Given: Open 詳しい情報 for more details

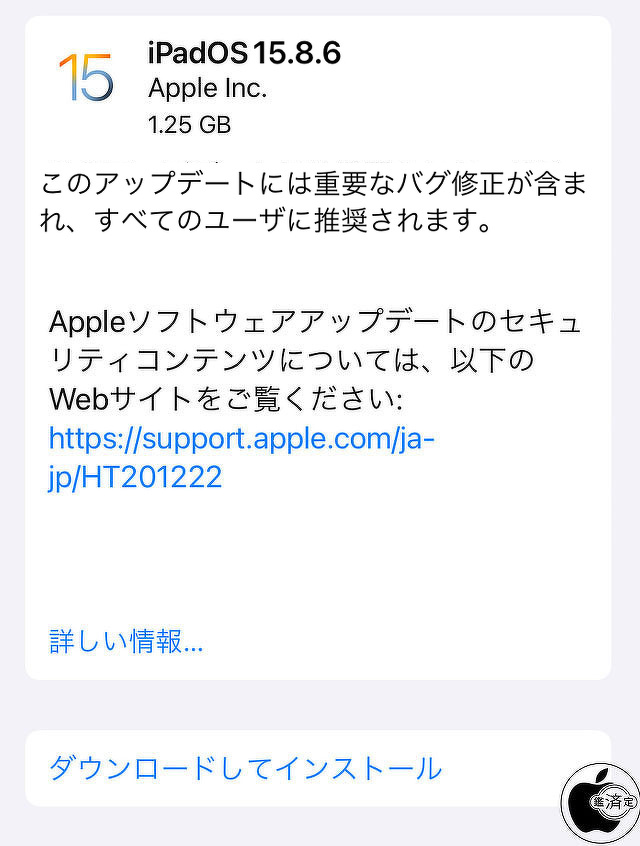Looking at the screenshot, I should 126,642.
